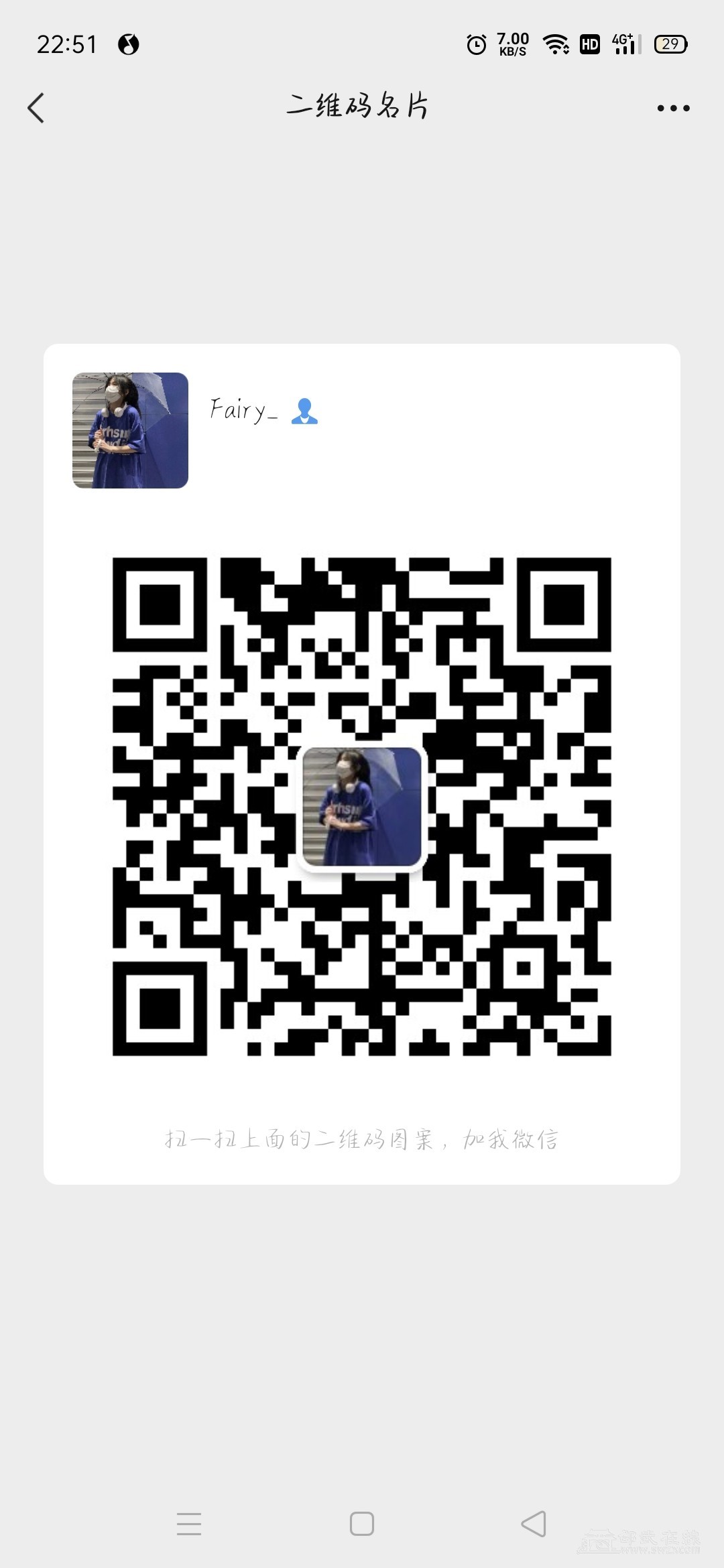Open the three-dot overflow menu

tap(673, 108)
